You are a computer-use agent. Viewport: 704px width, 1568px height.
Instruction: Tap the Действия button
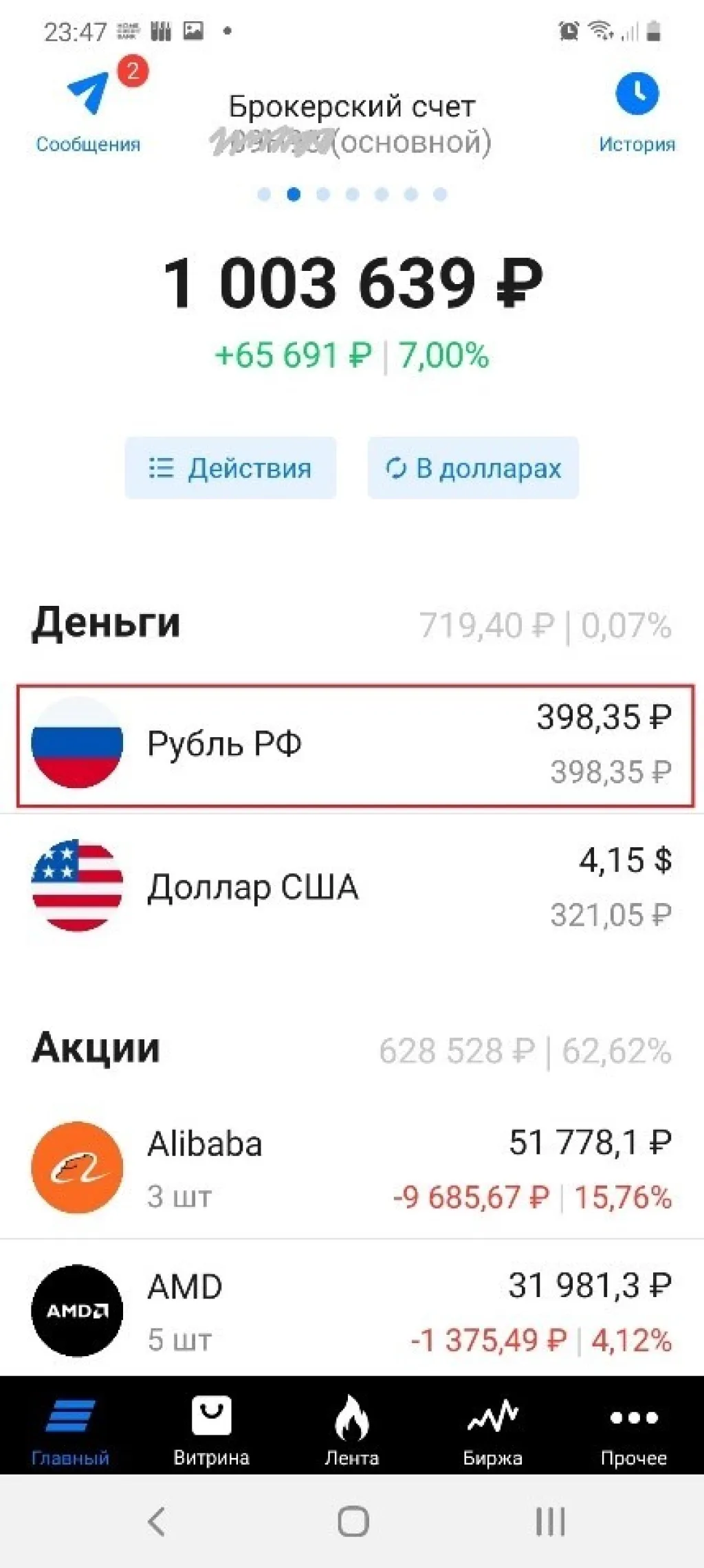(x=230, y=468)
